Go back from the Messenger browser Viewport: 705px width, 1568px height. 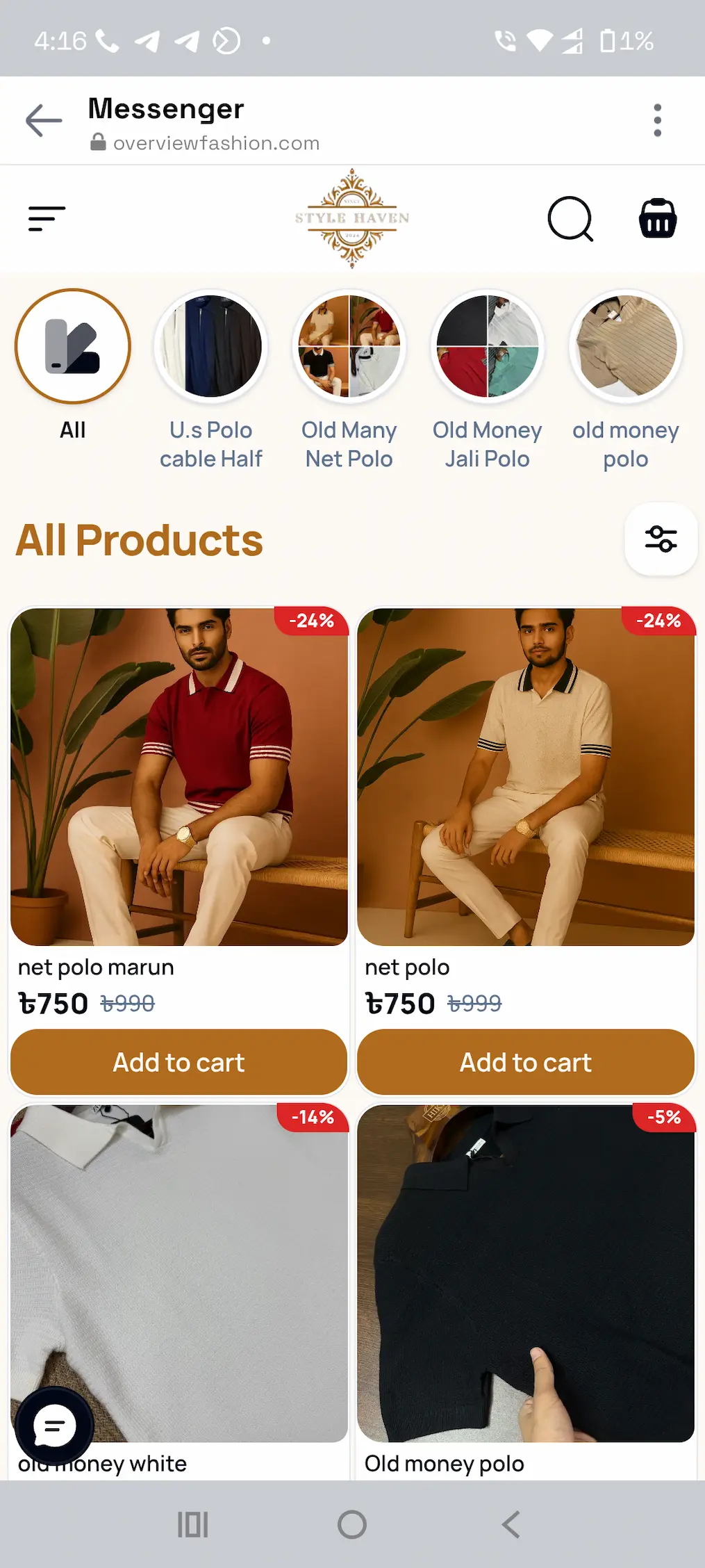(x=44, y=121)
